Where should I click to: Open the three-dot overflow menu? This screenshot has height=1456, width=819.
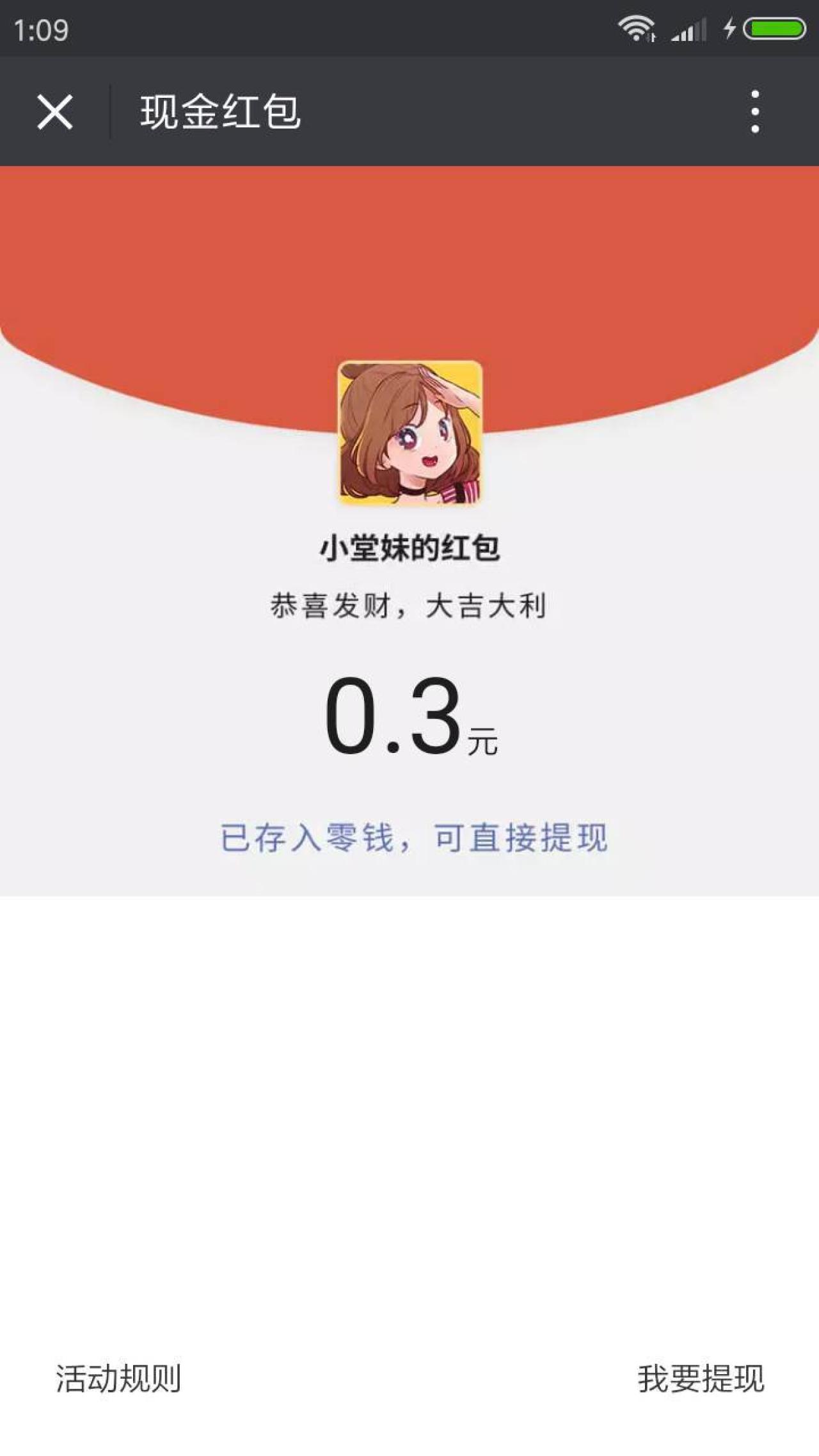pos(755,112)
